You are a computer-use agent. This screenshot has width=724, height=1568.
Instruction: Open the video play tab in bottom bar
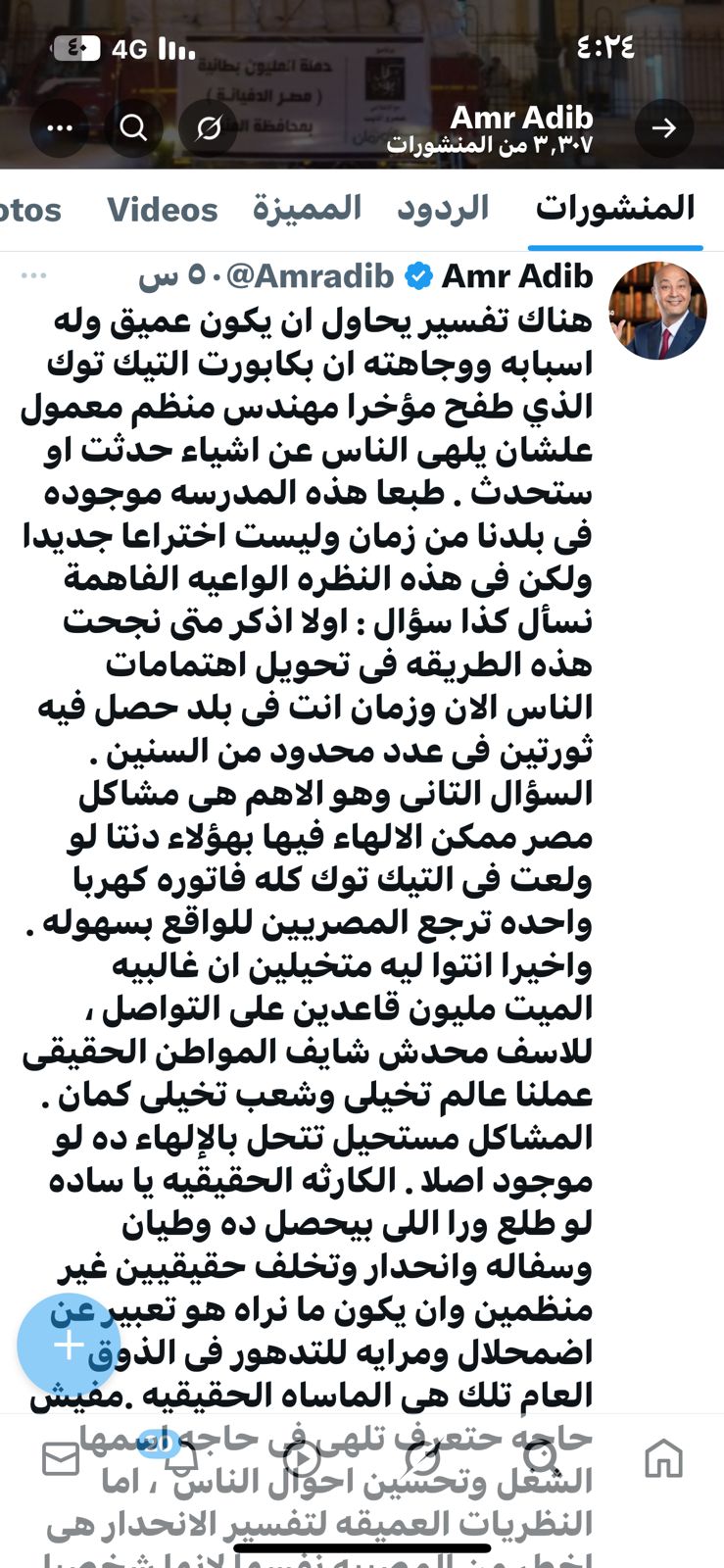[x=301, y=1458]
